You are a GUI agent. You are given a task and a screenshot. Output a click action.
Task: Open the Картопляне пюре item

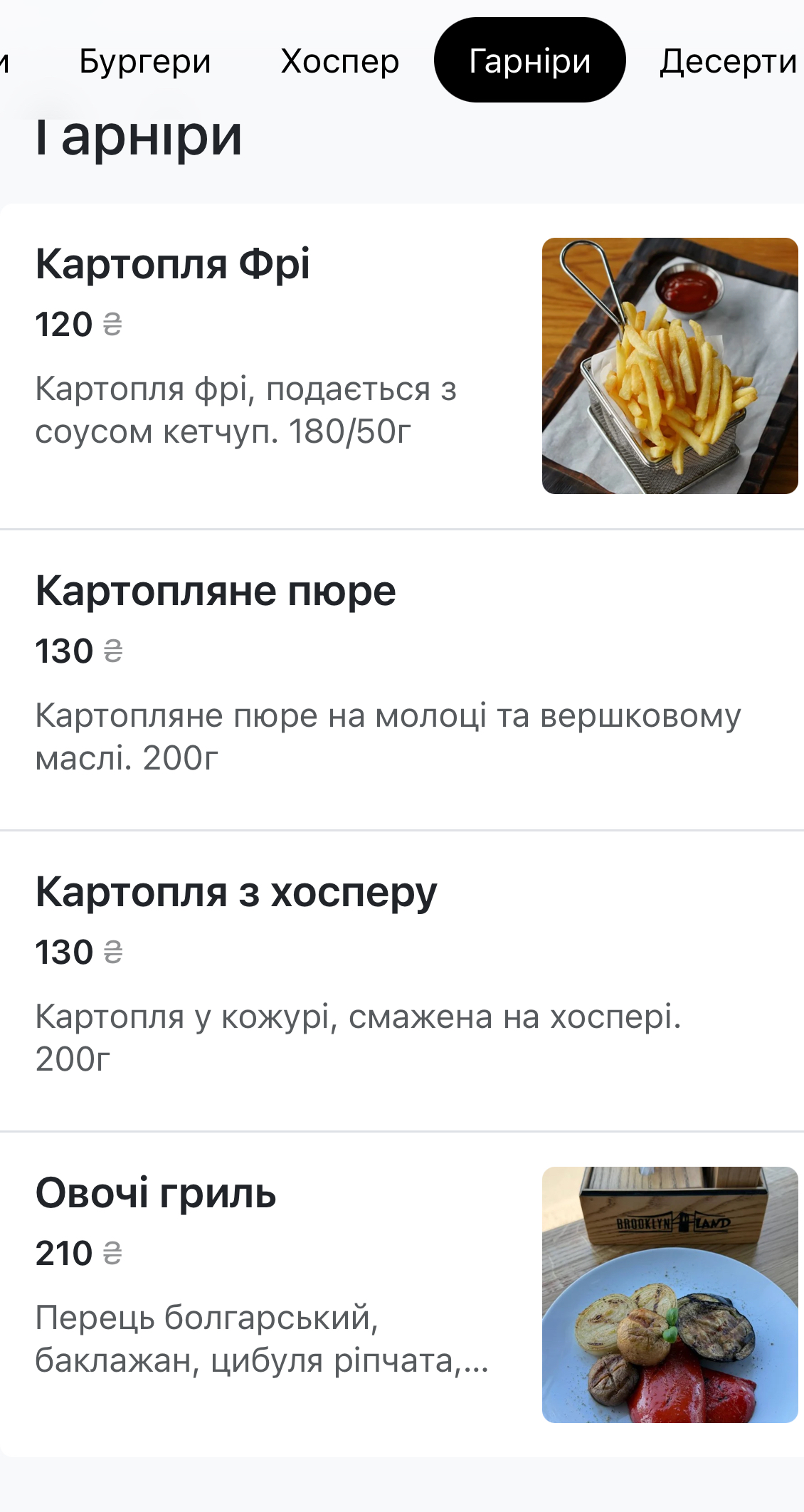[x=402, y=680]
